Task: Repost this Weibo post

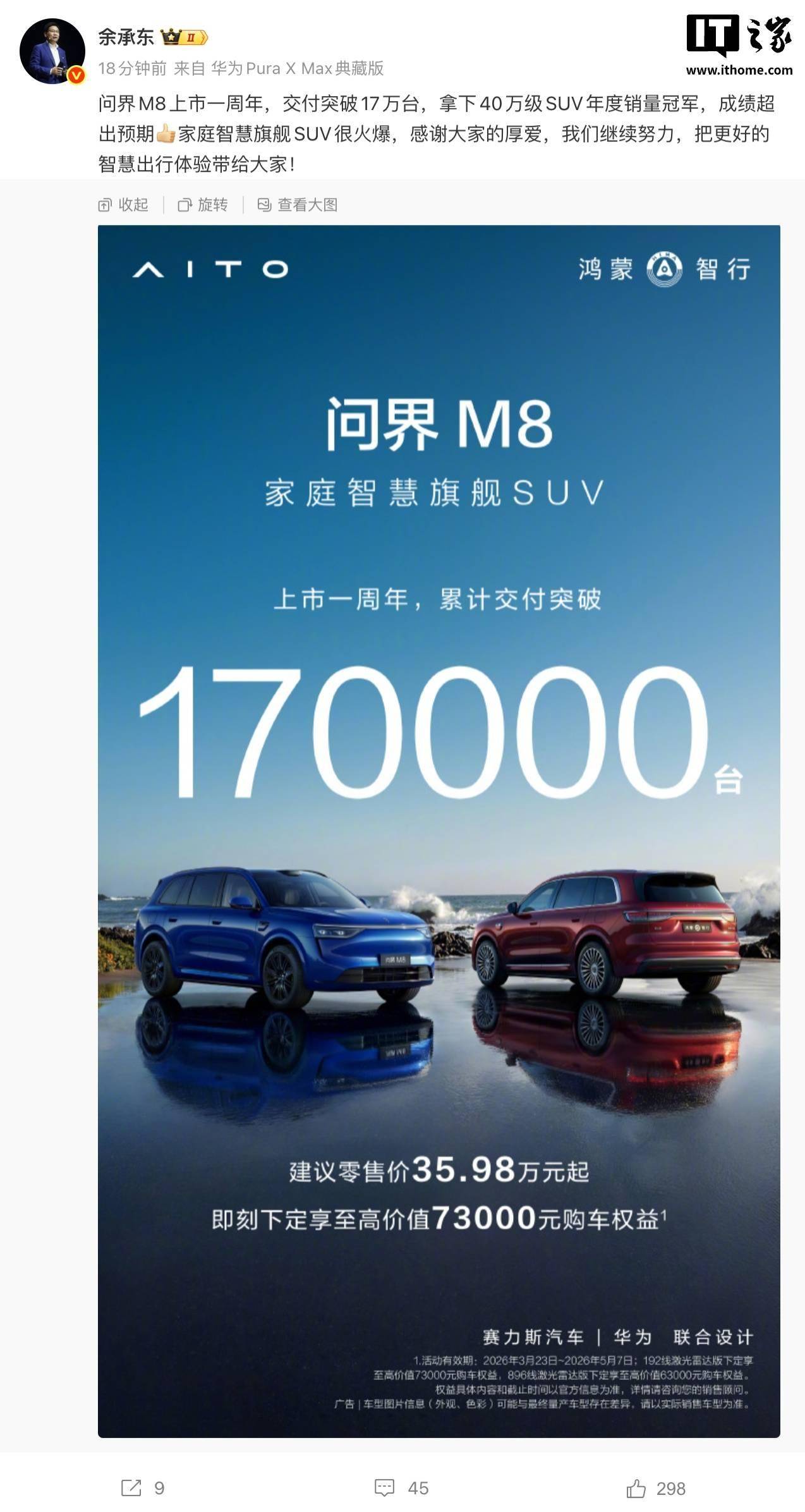Action: click(142, 1488)
